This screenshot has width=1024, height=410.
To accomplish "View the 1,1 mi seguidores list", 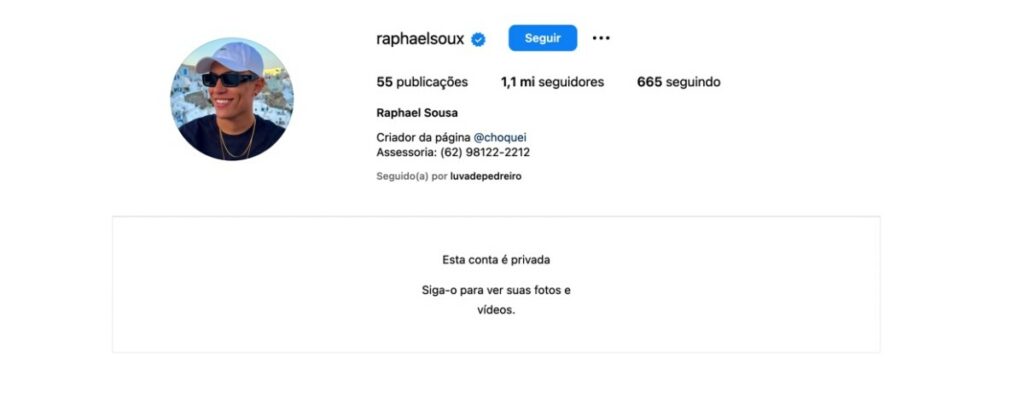I will click(x=552, y=82).
